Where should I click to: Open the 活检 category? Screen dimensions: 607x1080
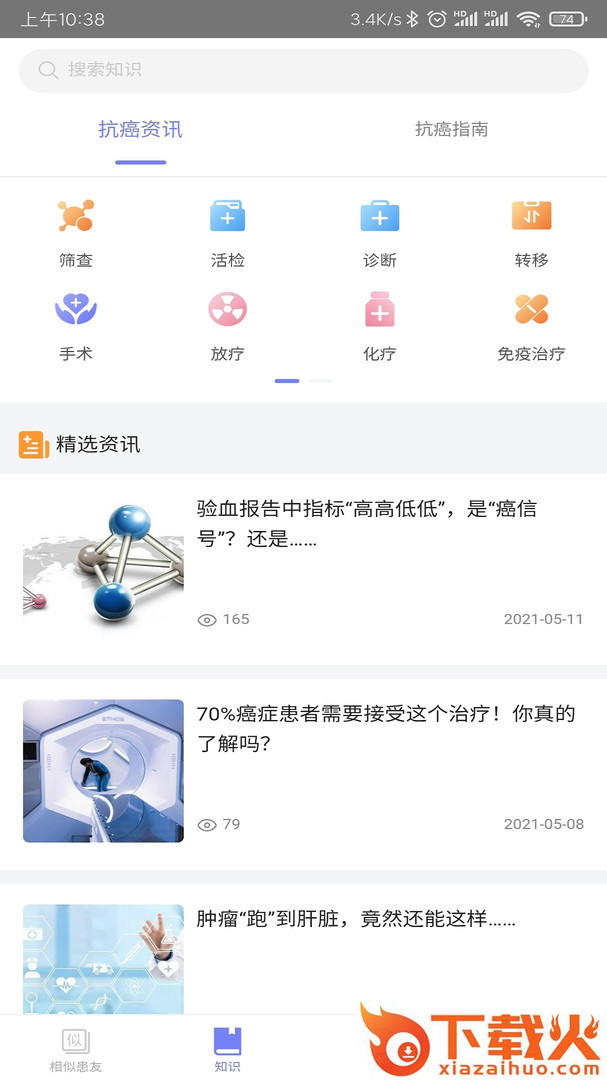[x=228, y=232]
